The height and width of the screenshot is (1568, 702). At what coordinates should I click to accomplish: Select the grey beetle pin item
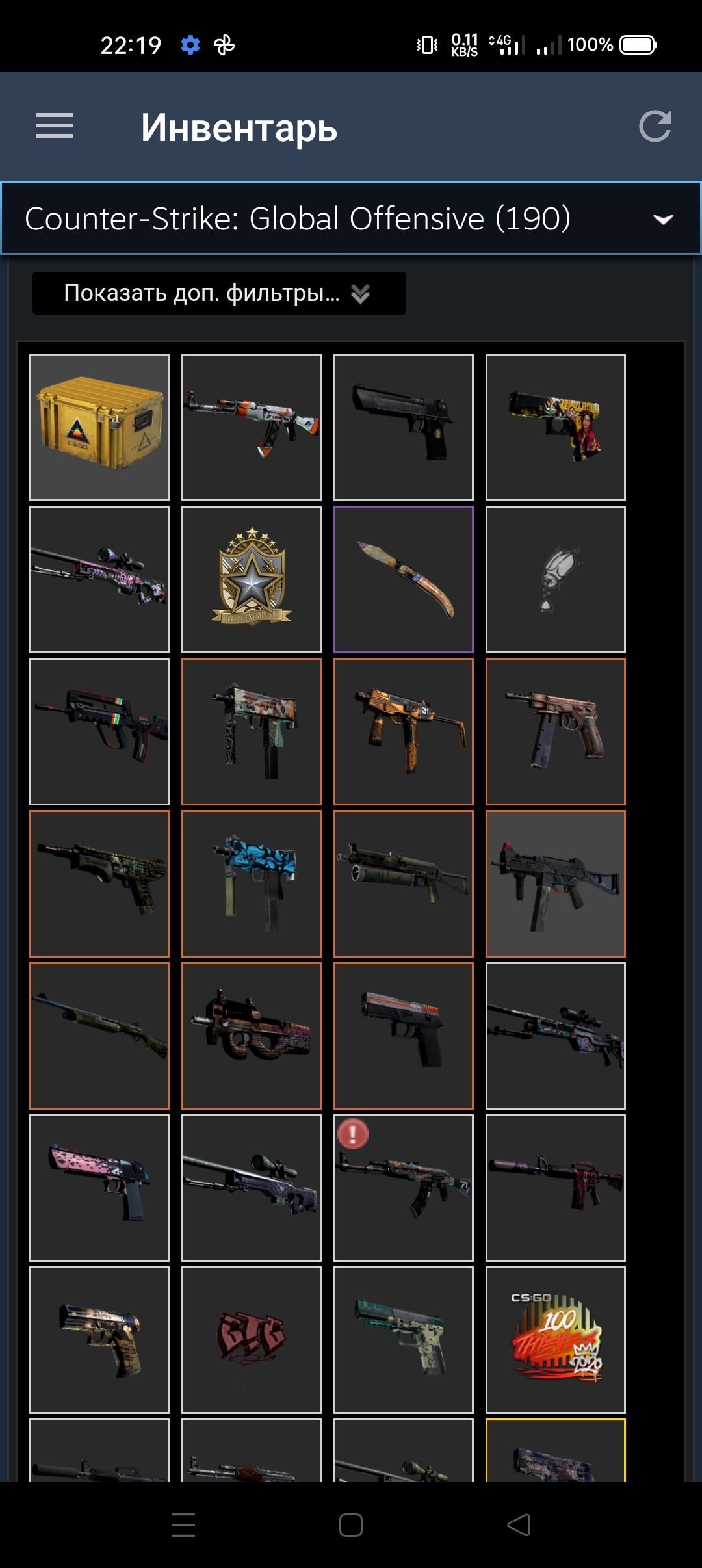[556, 579]
